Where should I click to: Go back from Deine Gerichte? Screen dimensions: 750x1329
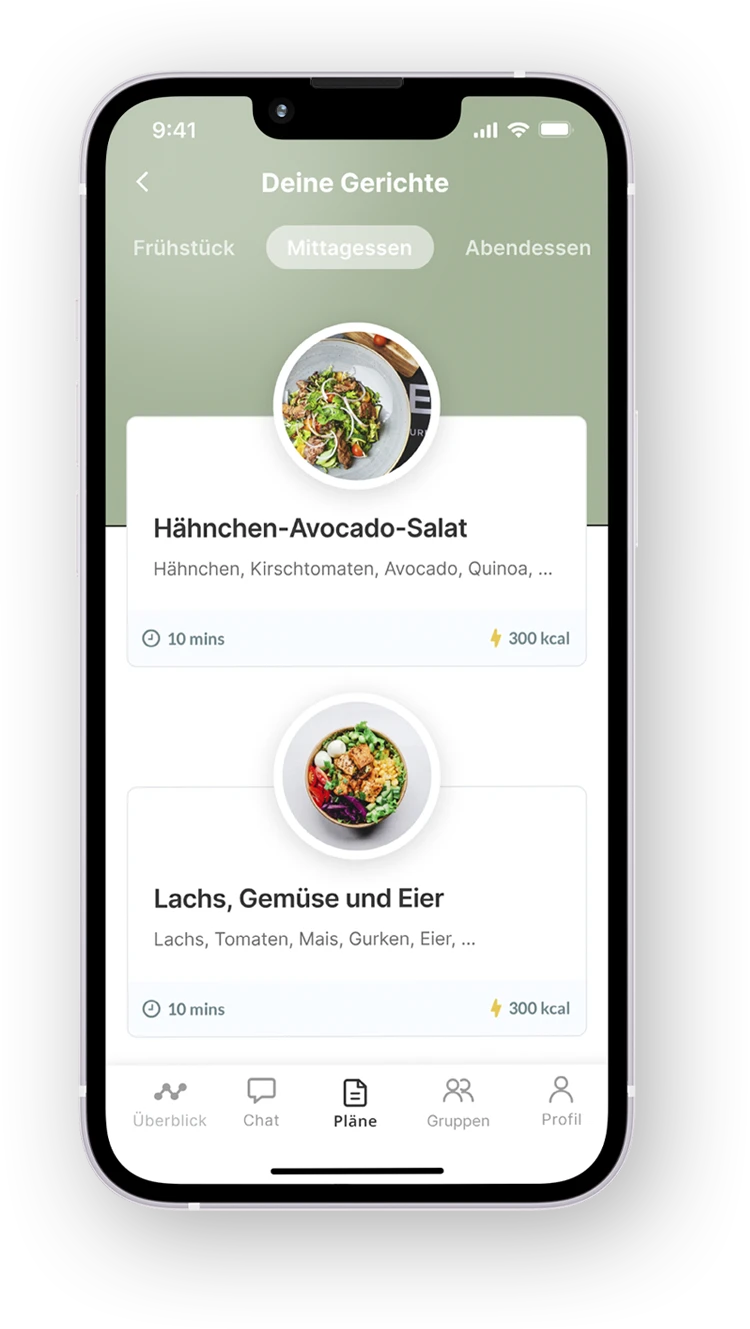142,182
